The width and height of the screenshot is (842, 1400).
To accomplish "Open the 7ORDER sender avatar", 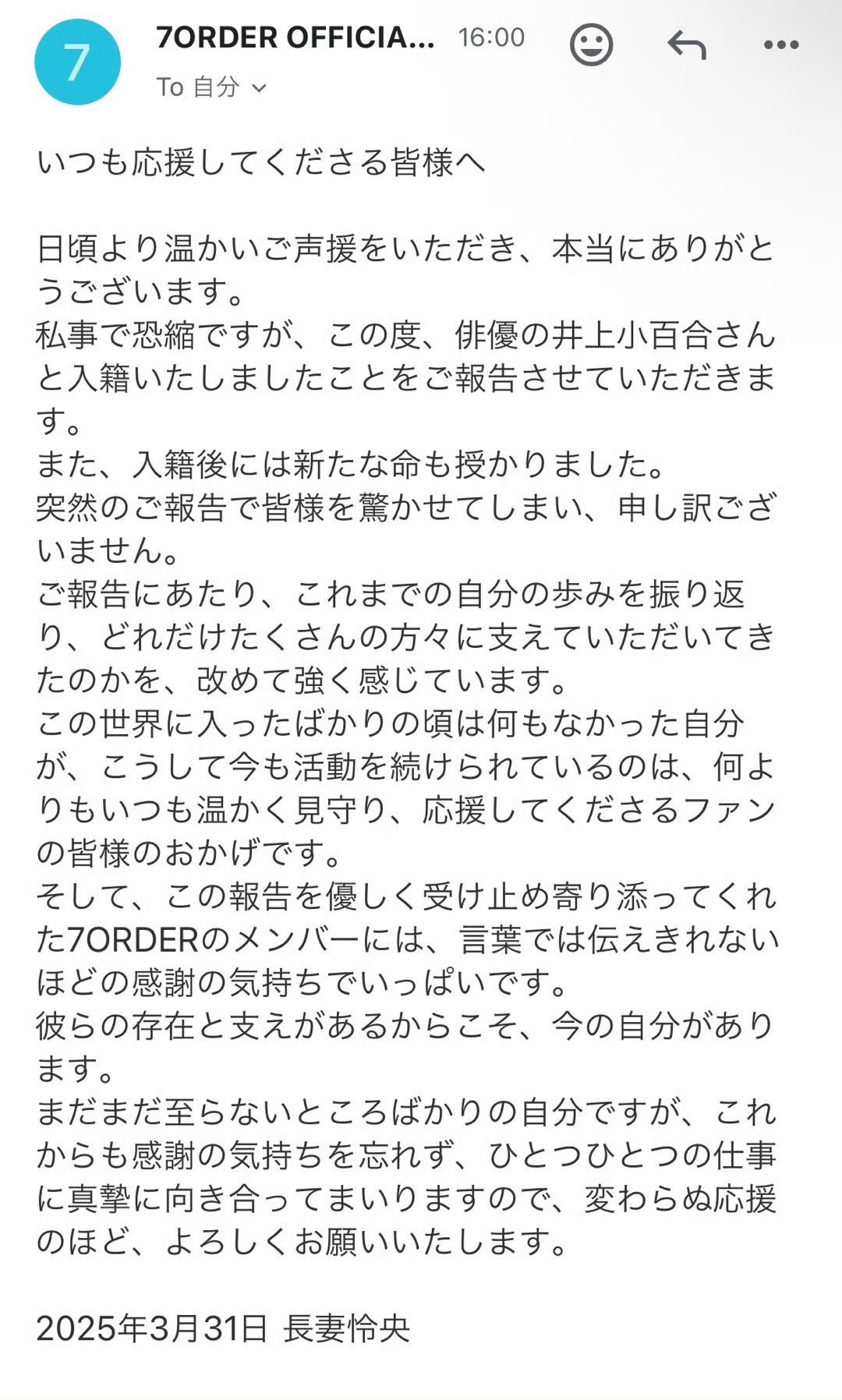I will point(77,62).
